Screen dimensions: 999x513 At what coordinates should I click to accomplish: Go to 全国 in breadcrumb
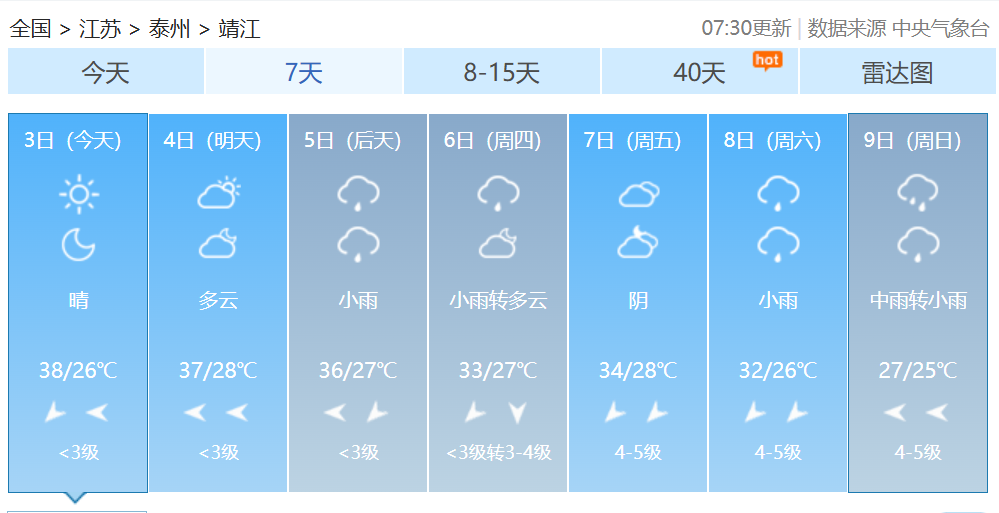click(x=31, y=29)
